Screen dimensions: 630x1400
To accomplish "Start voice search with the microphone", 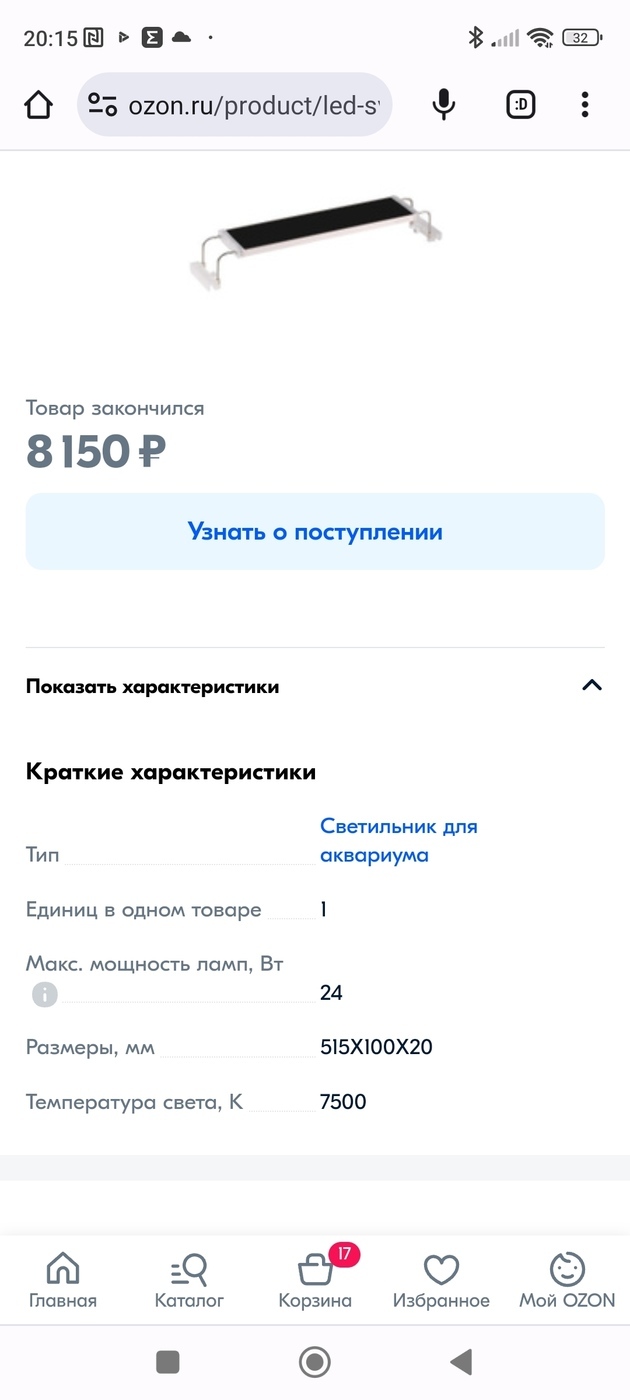I will [x=444, y=105].
